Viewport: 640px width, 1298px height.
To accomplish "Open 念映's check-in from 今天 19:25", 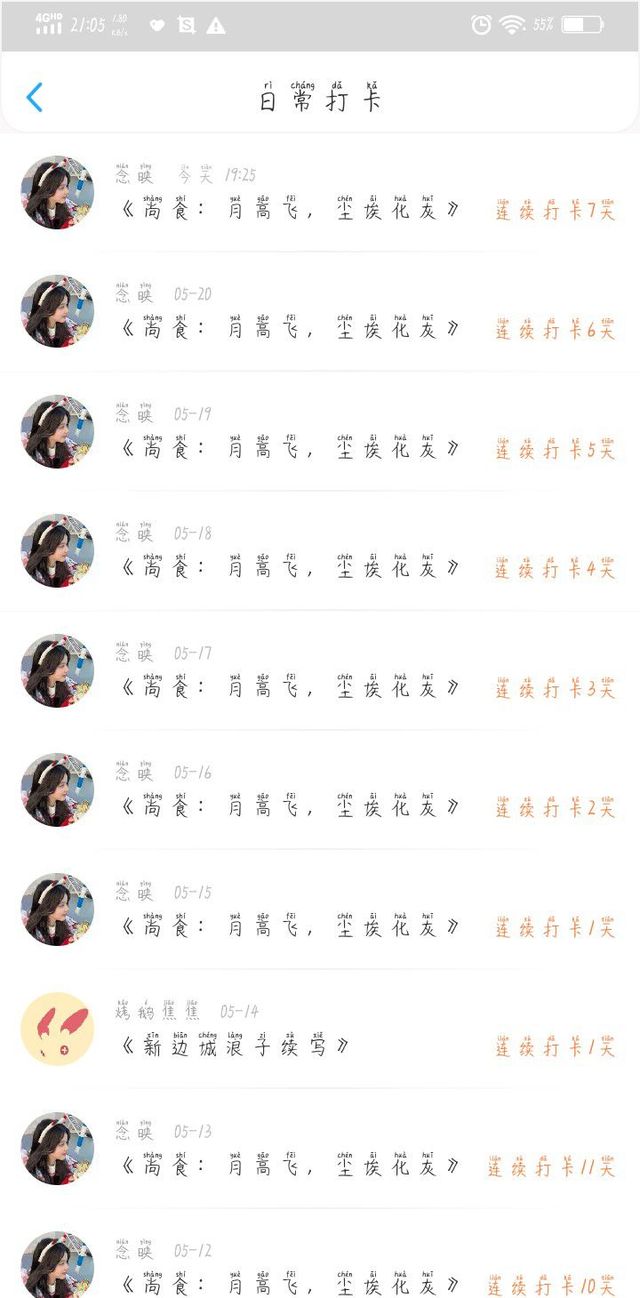I will pos(290,210).
